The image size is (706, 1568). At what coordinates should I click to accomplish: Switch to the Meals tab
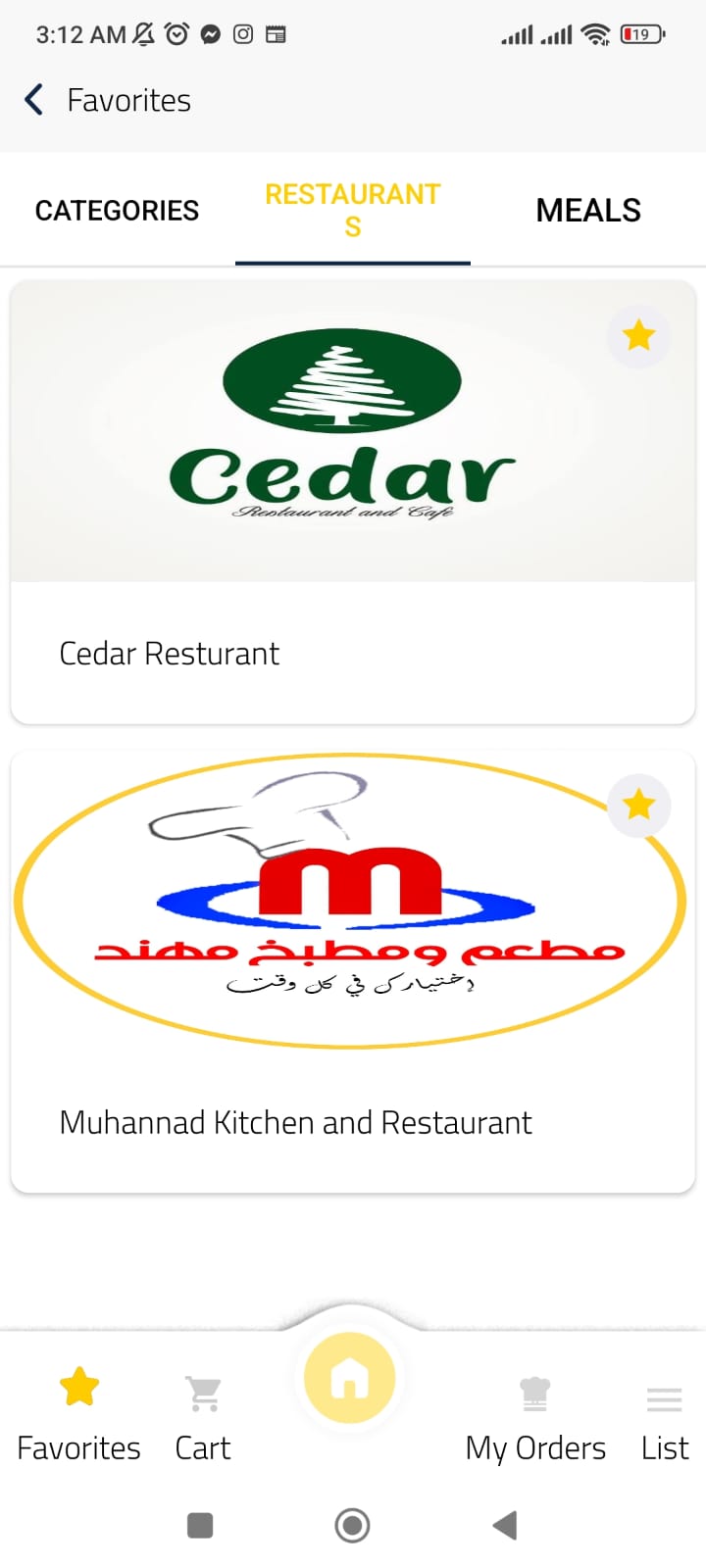(588, 211)
